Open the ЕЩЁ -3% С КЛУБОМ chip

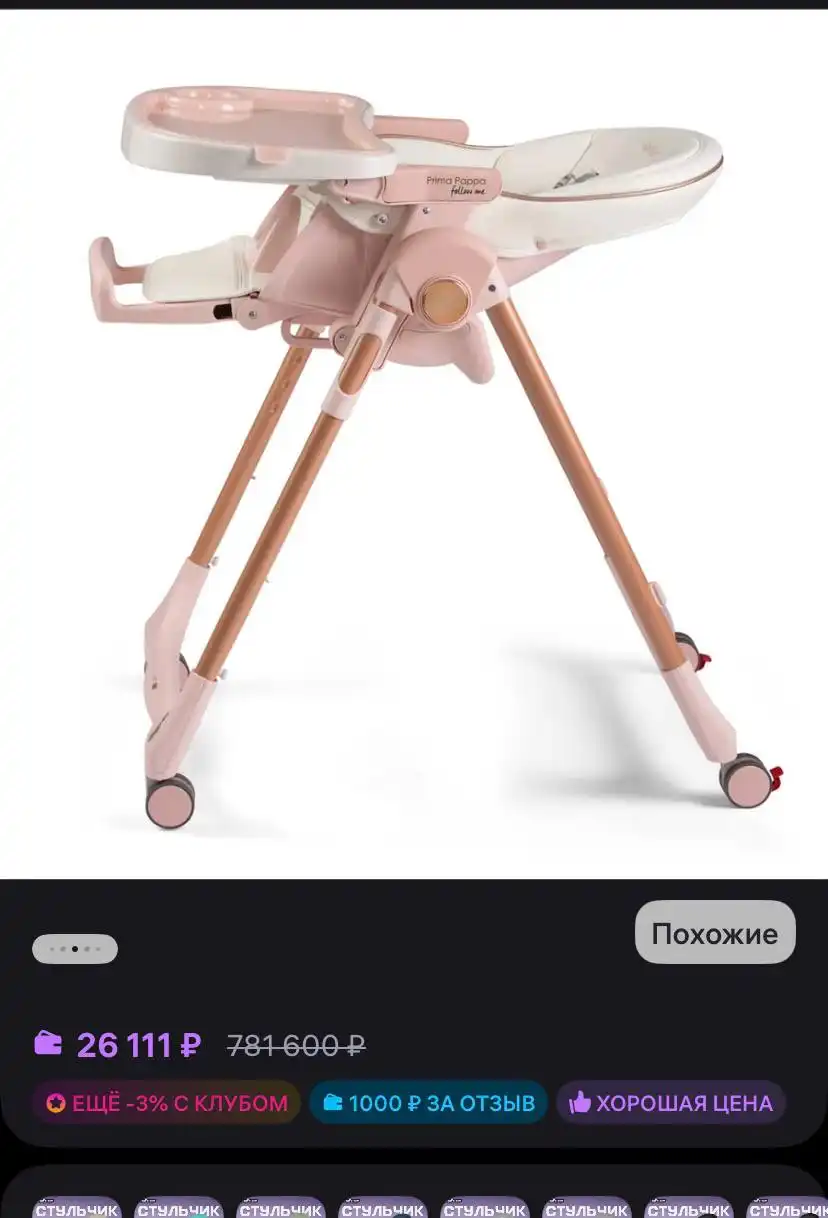coord(167,1103)
